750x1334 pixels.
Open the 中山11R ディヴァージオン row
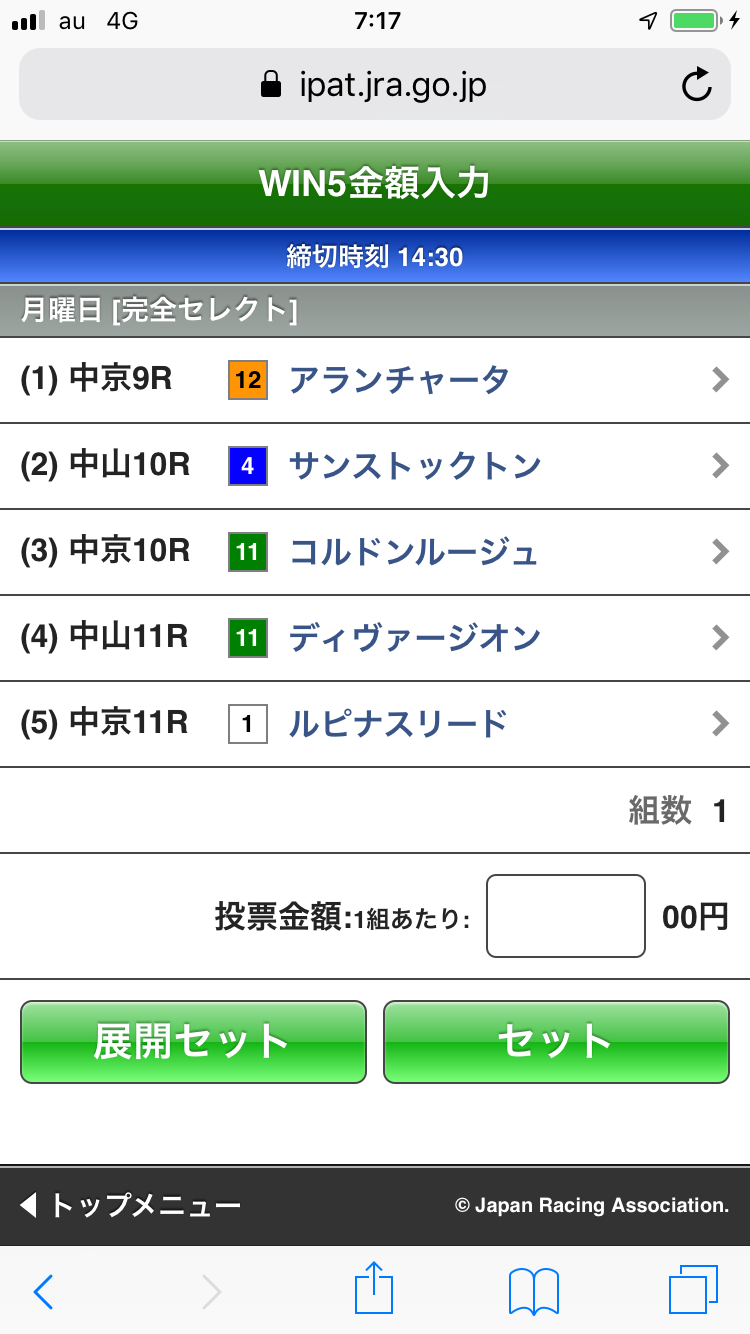coord(375,638)
